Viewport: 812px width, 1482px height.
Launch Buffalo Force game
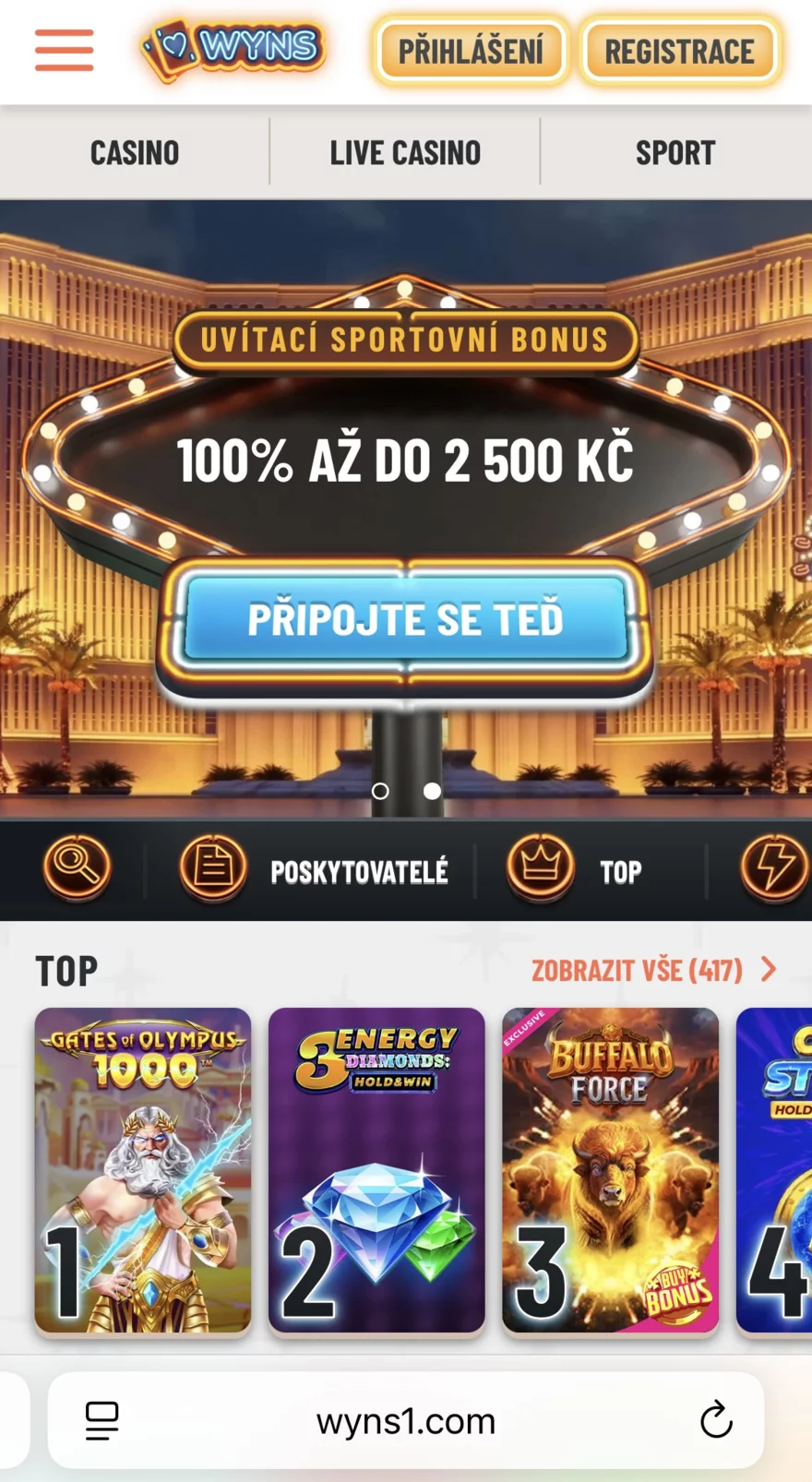610,1169
